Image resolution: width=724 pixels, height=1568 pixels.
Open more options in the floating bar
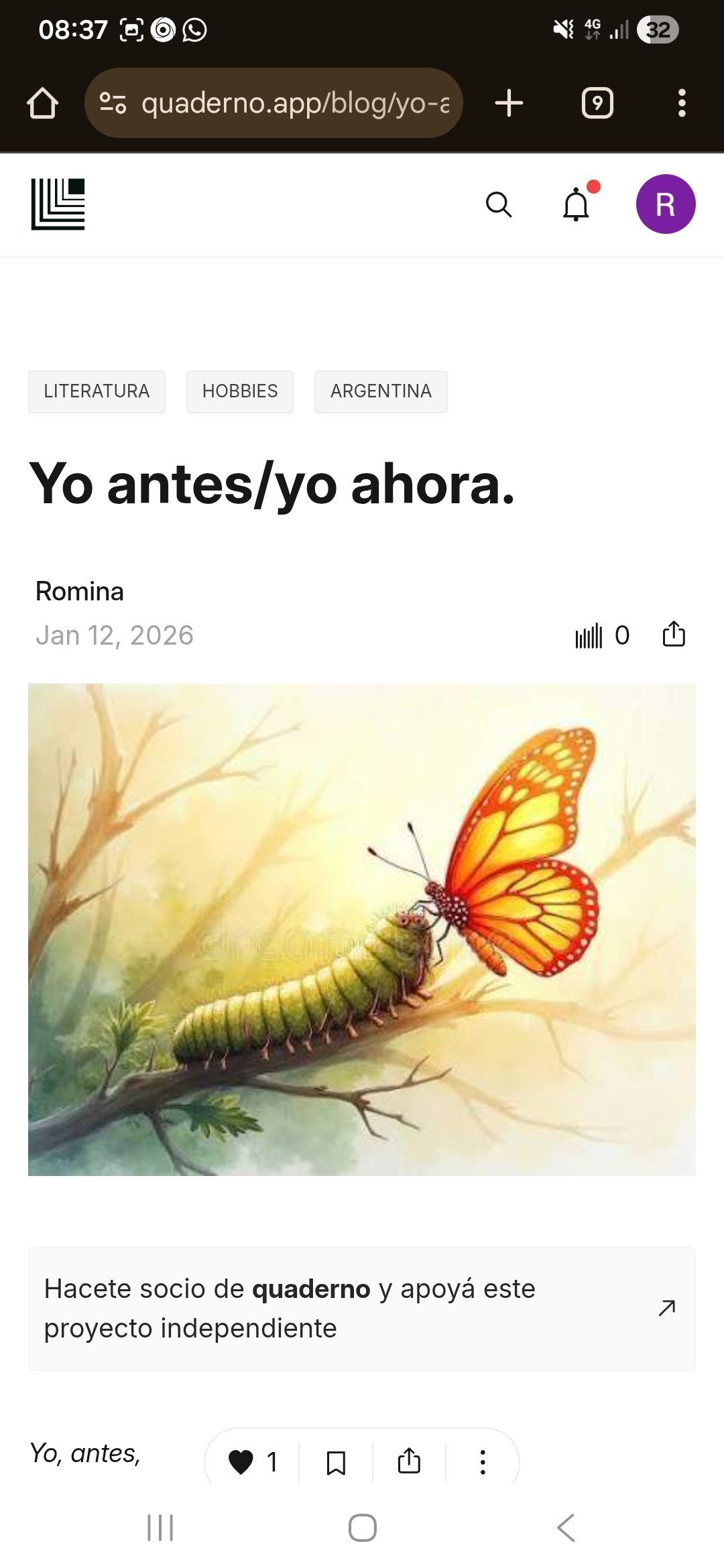(x=483, y=1462)
